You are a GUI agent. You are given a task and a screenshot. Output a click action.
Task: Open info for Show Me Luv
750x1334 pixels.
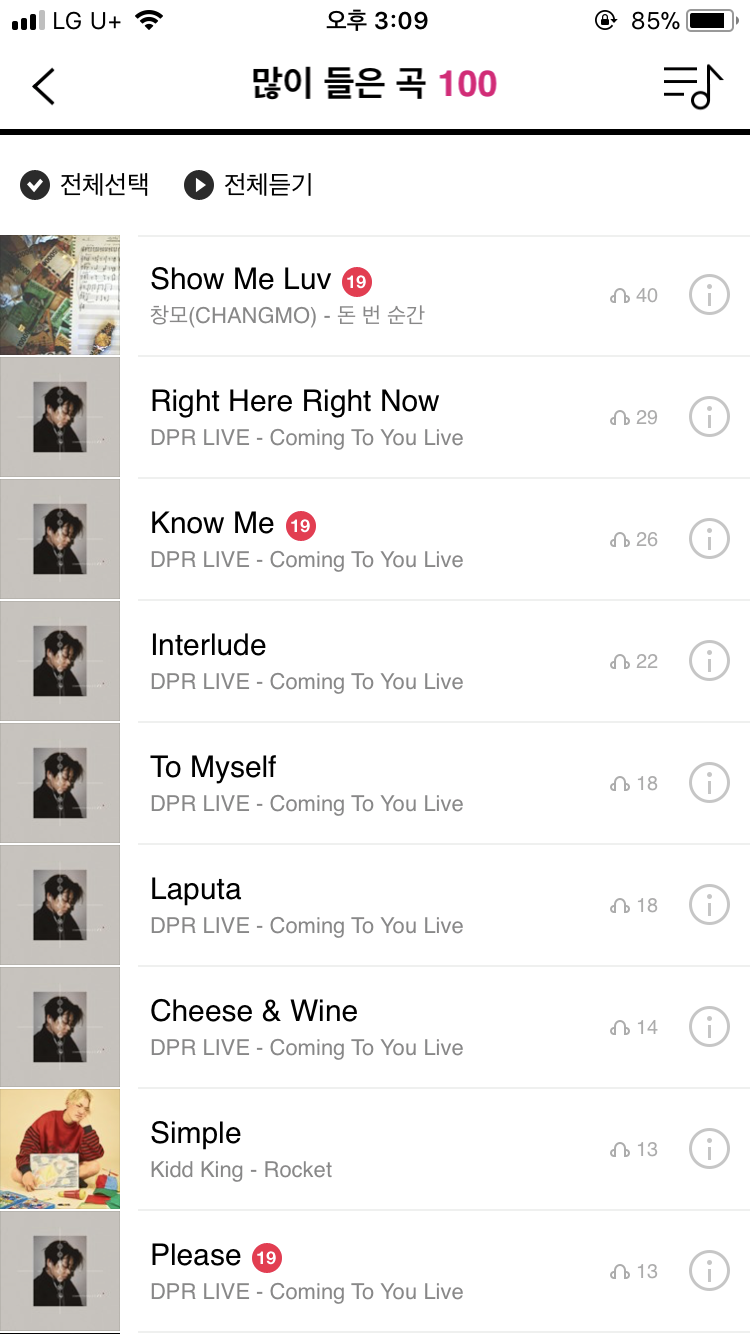709,296
